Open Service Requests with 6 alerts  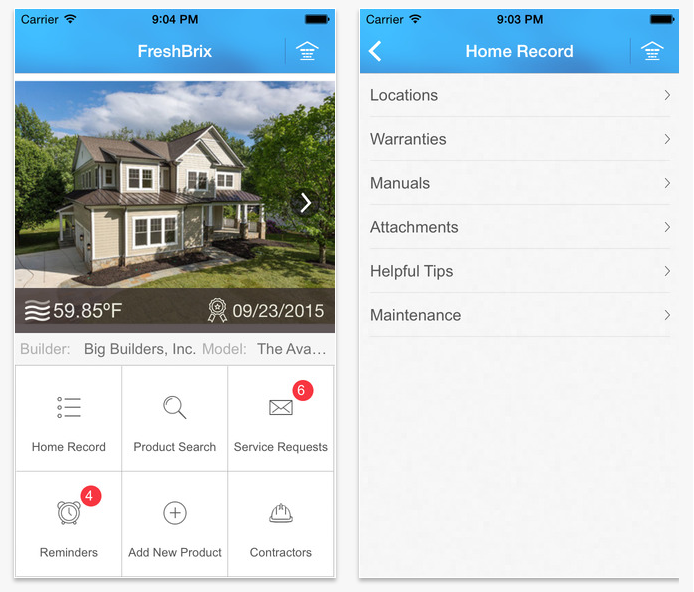coord(281,420)
